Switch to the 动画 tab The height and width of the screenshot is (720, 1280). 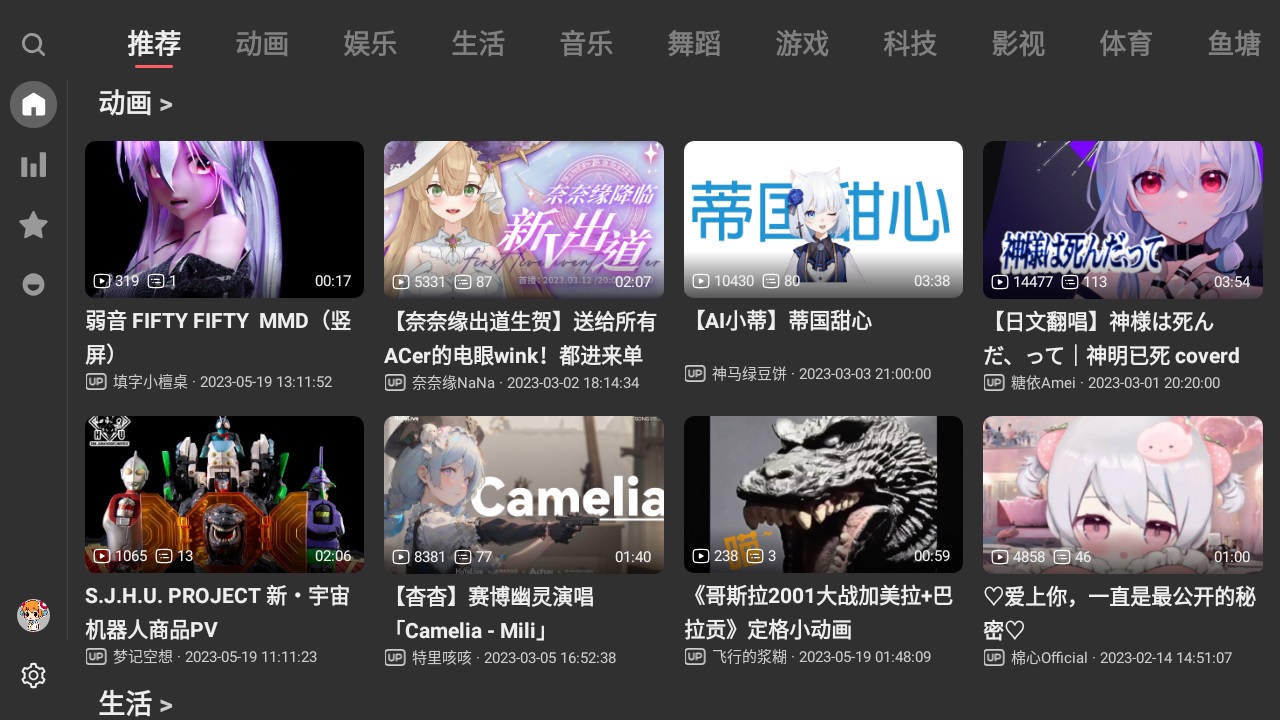click(x=262, y=44)
